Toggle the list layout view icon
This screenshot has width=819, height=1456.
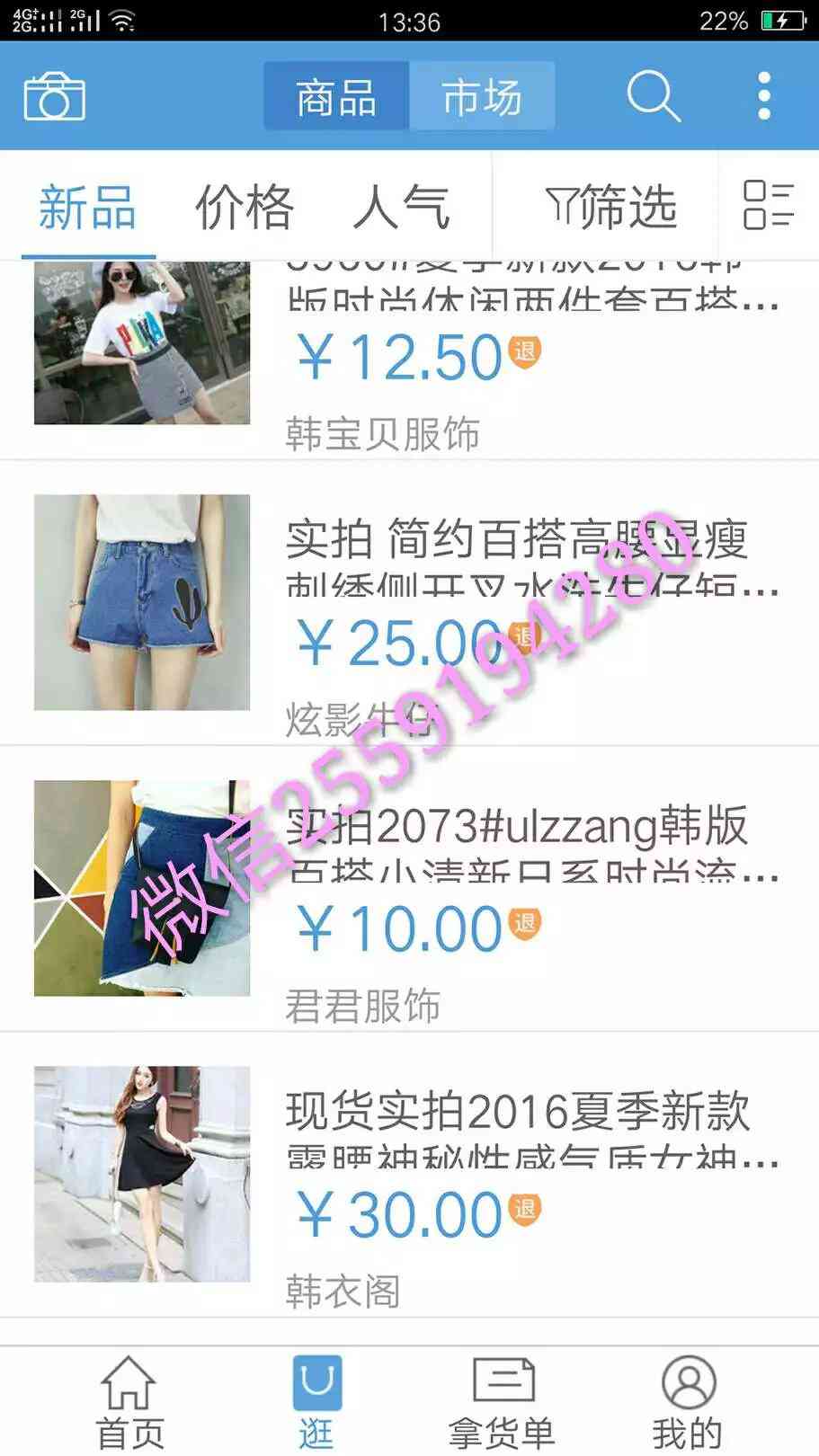point(768,206)
